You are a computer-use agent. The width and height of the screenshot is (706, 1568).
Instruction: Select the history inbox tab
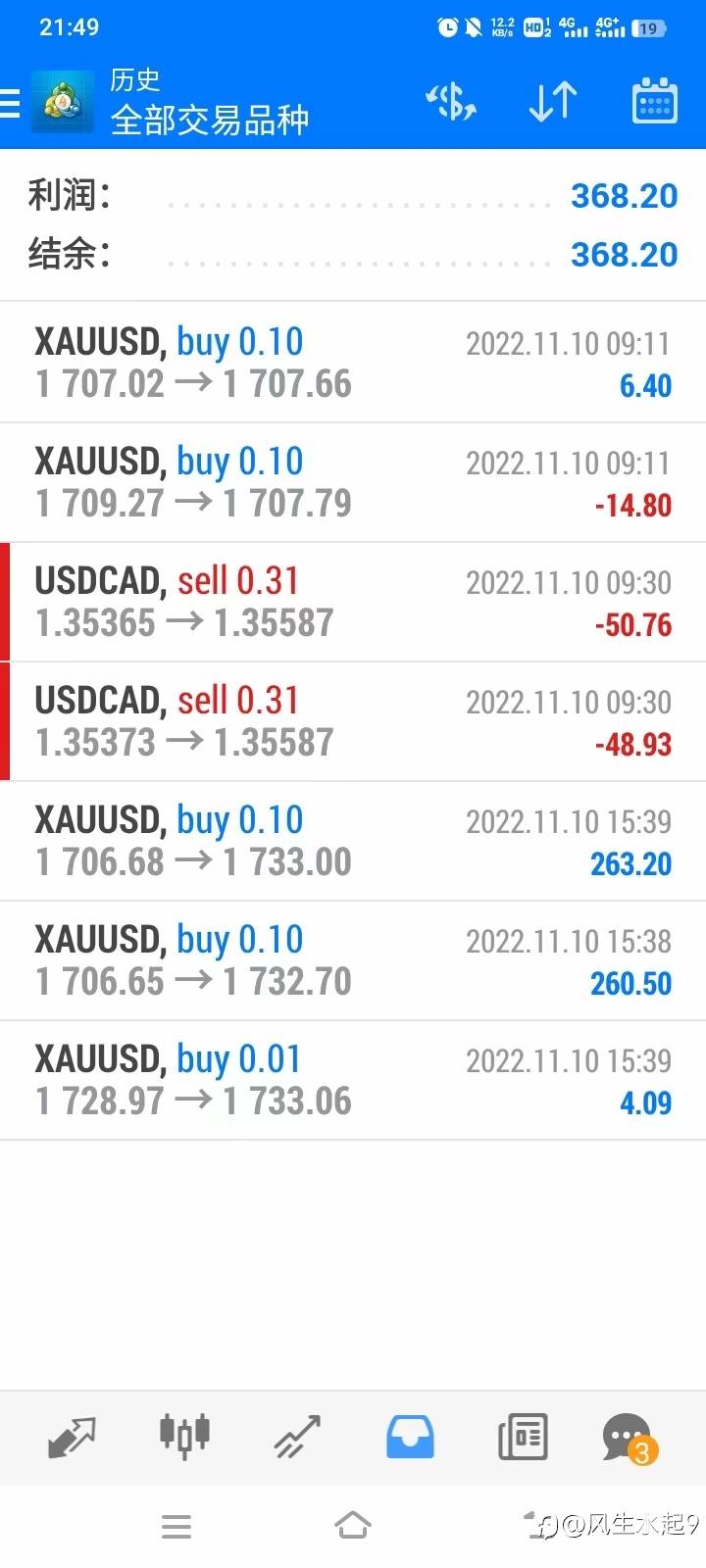pos(410,1438)
